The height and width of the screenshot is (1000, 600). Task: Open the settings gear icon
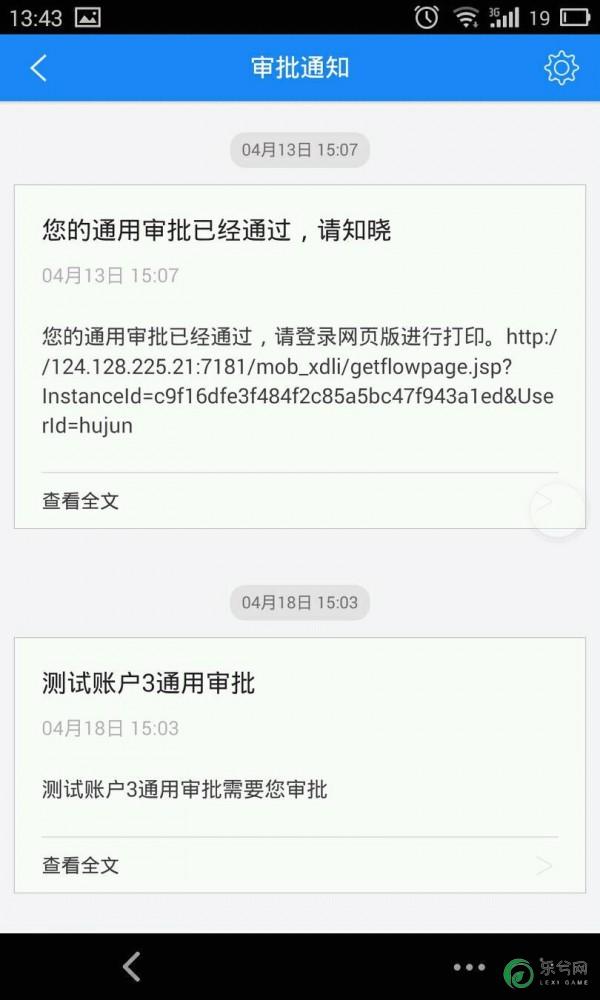pyautogui.click(x=561, y=68)
